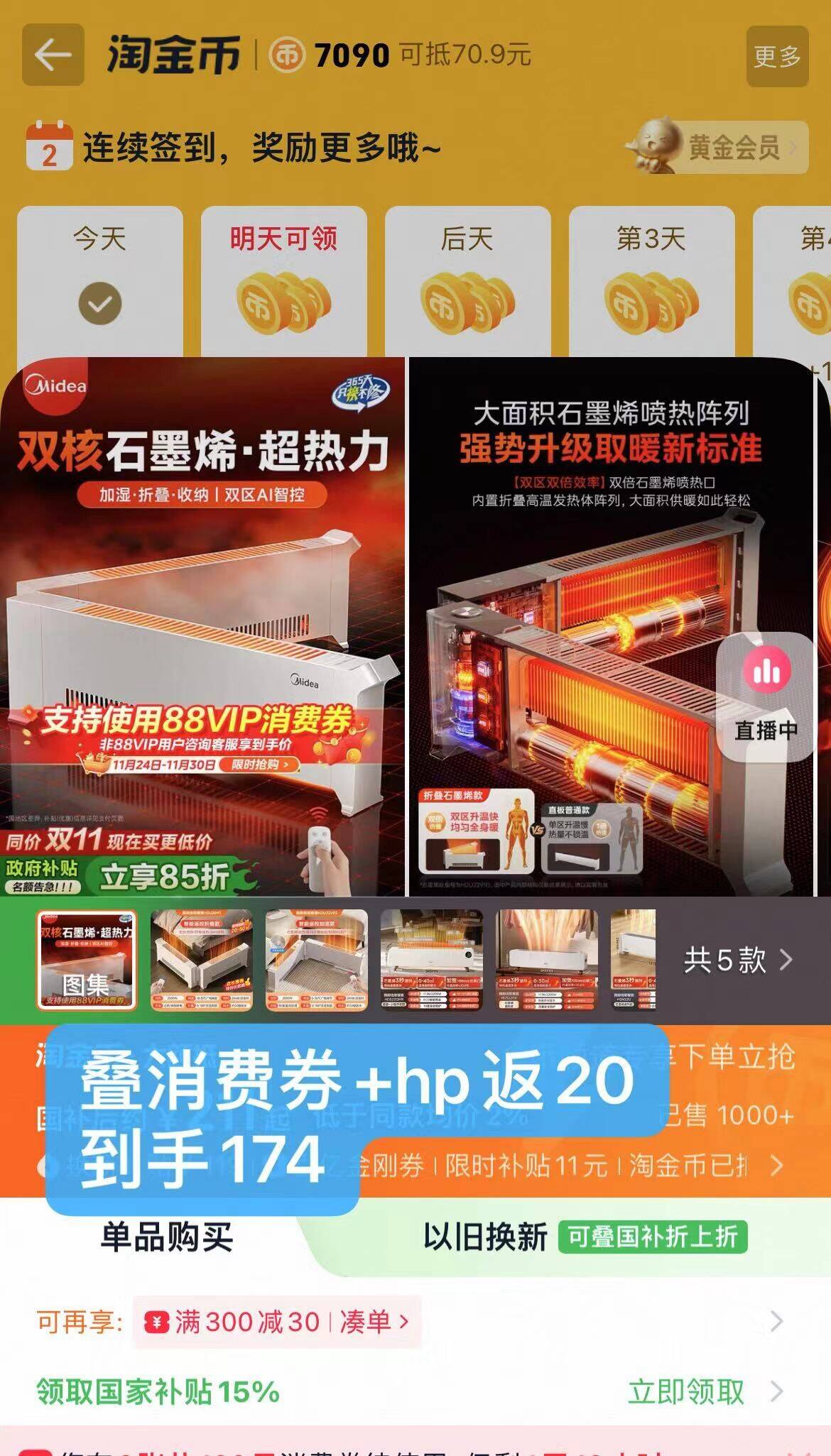Switch to the 以旧换新 tab
831x1456 pixels.
[486, 1237]
